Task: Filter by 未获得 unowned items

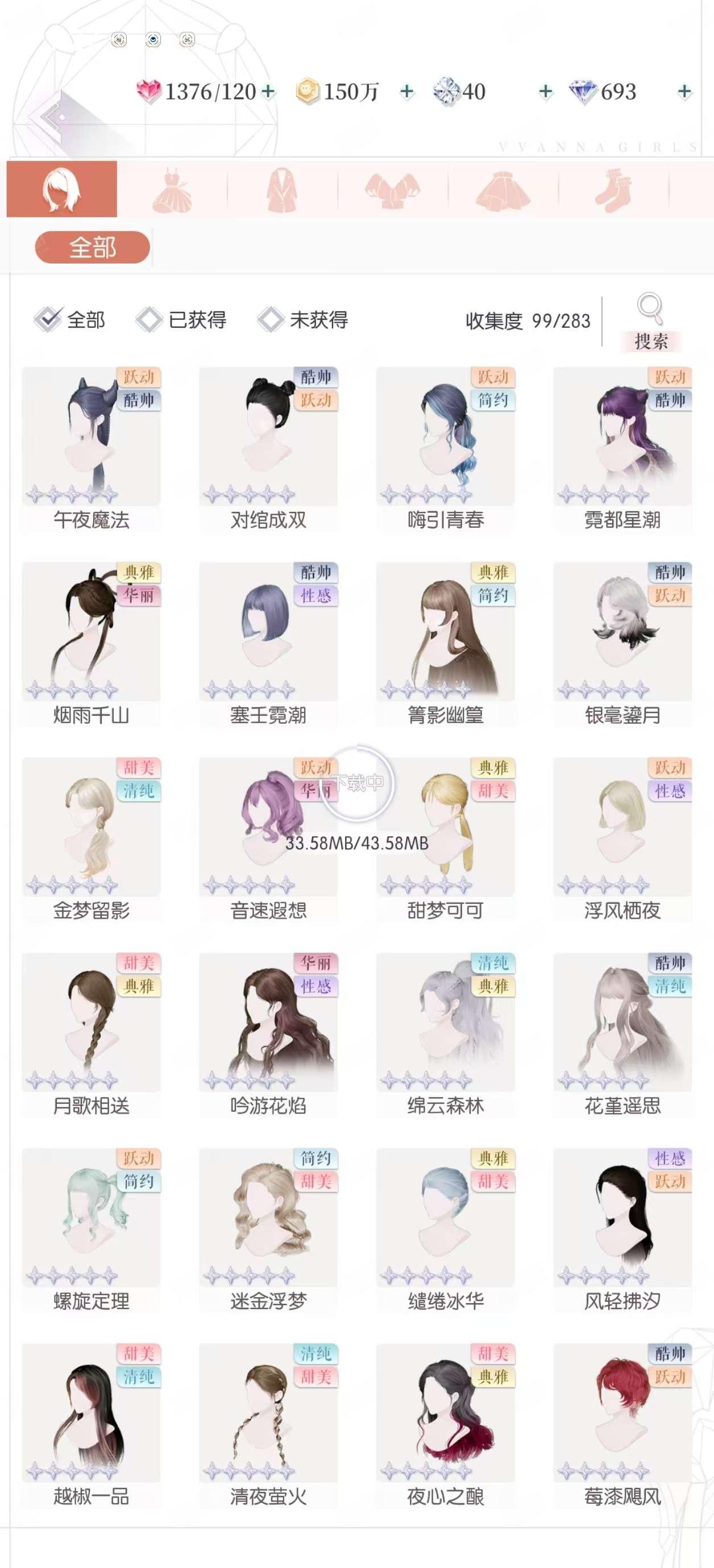Action: coord(303,319)
